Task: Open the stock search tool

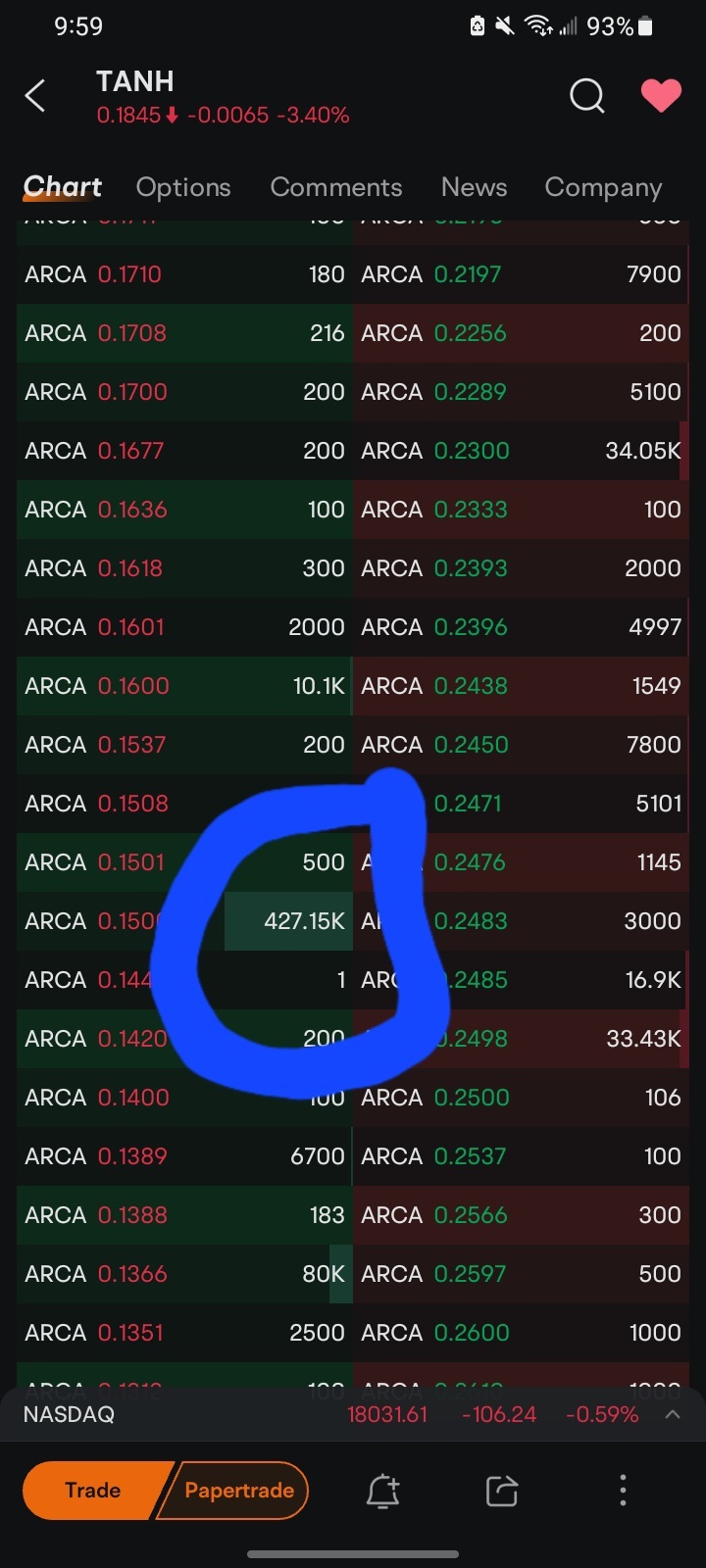Action: coord(586,95)
